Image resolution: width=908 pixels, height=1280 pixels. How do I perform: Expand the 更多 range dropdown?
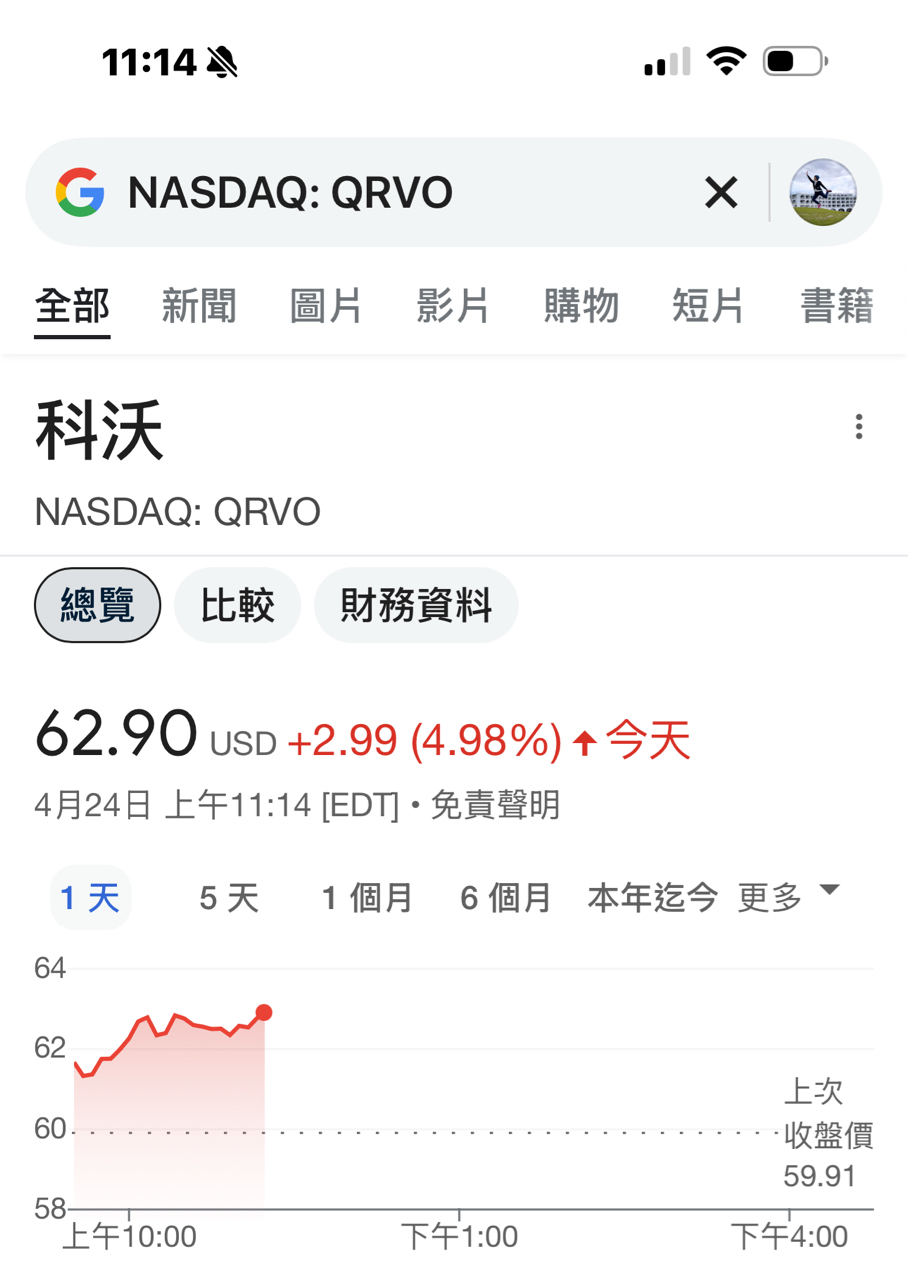788,896
